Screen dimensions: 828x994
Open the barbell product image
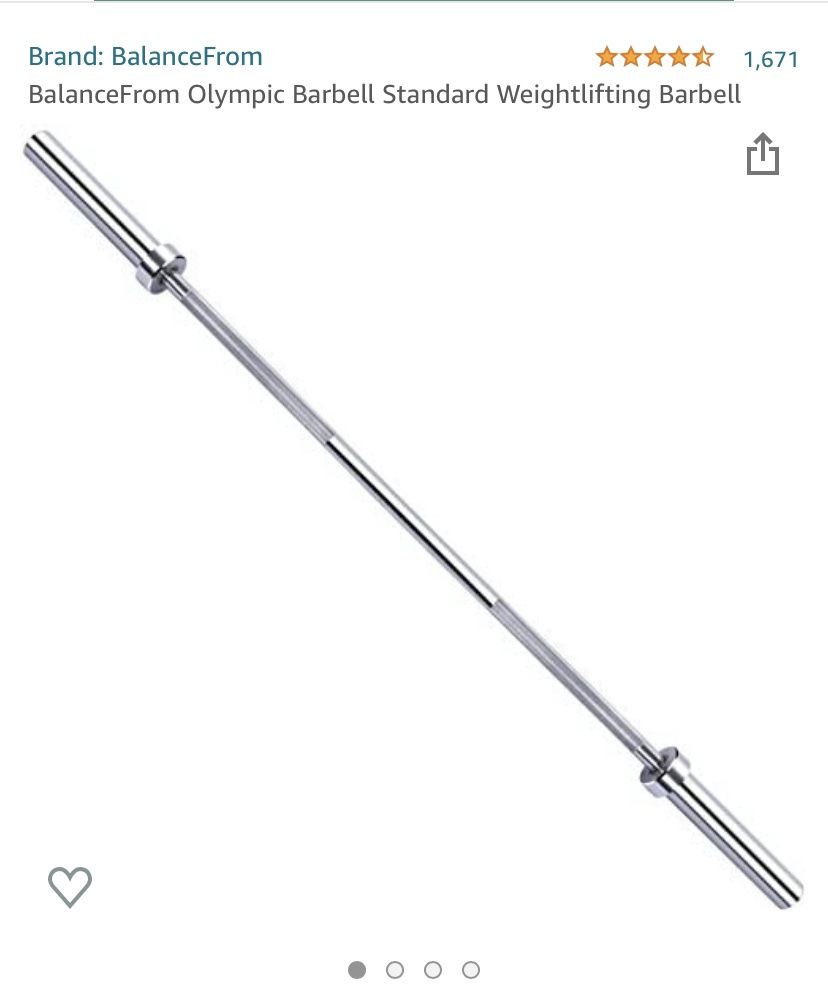tap(414, 520)
